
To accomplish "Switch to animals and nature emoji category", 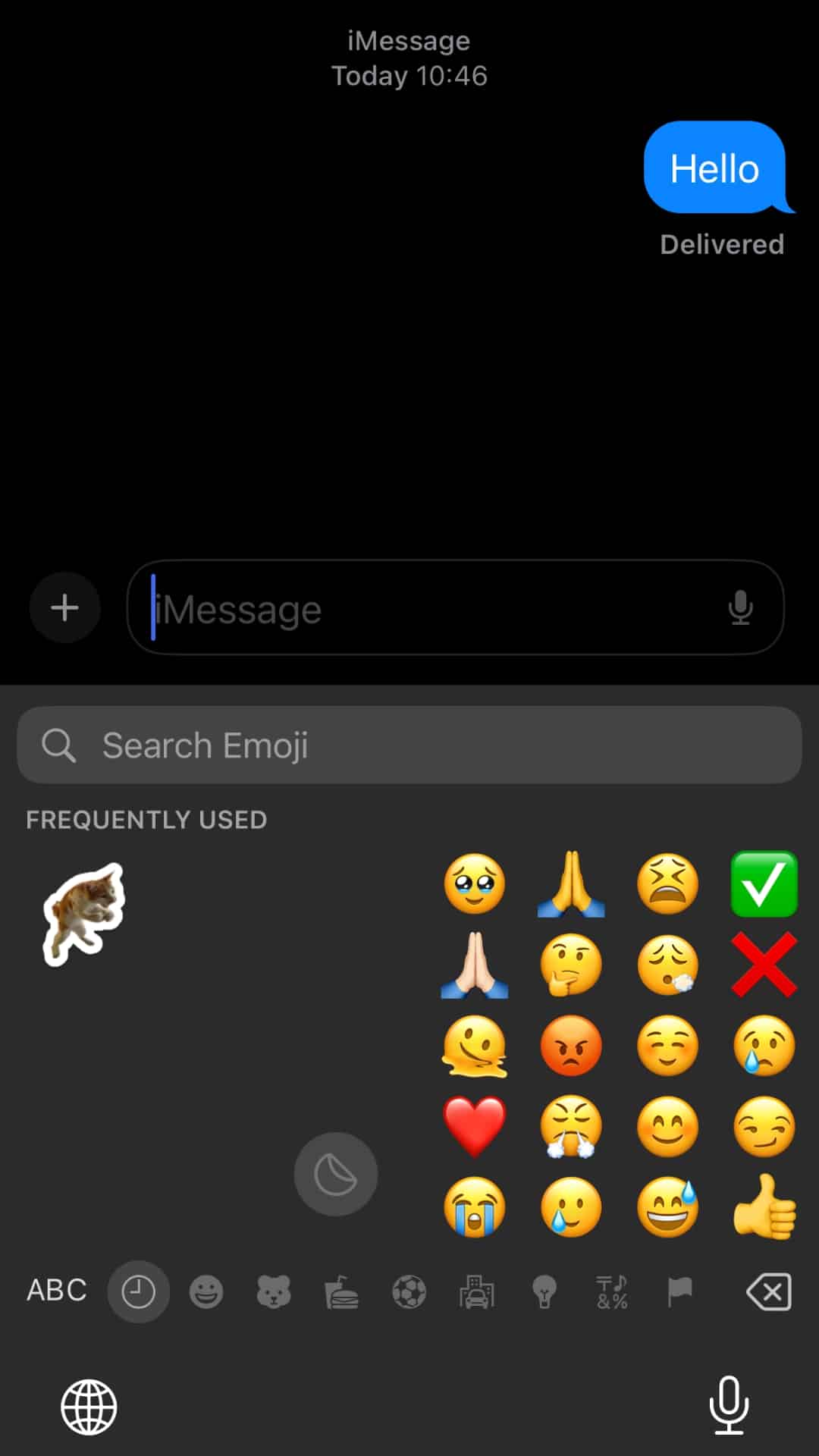I will point(274,1291).
